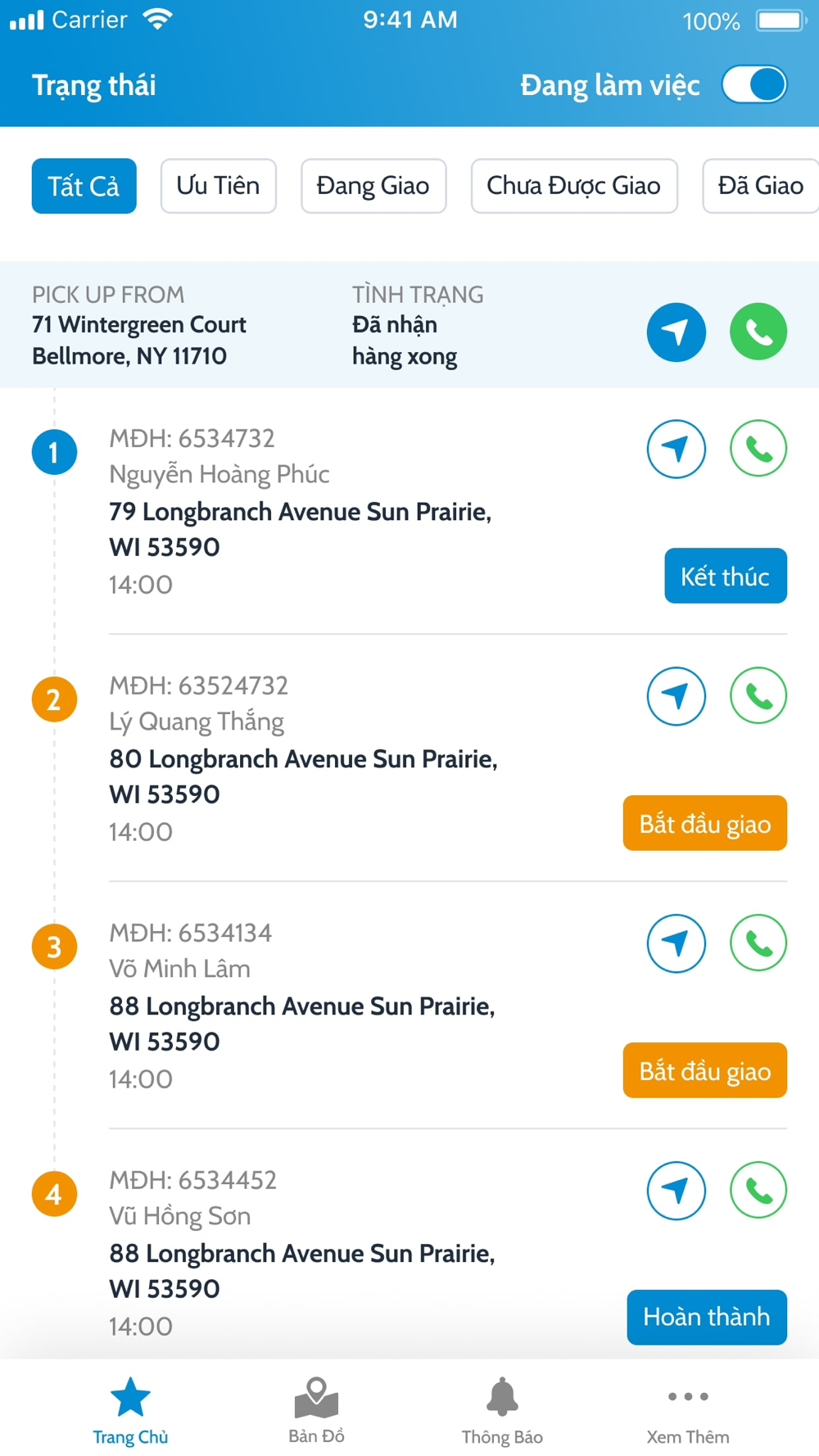Viewport: 819px width, 1456px height.
Task: Navigate to pickup at 71 Wintergreen Court
Action: point(676,332)
